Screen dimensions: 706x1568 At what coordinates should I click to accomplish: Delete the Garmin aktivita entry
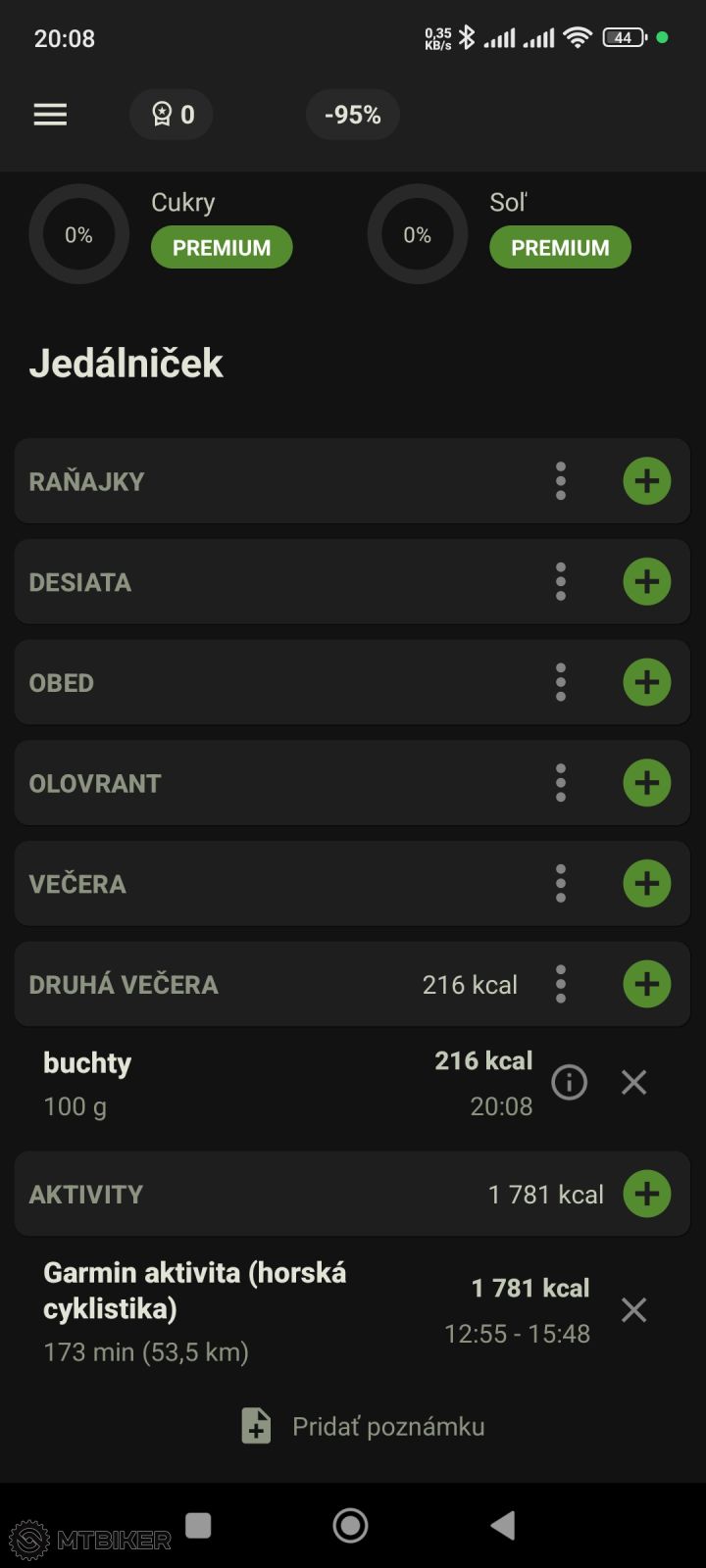coord(634,1310)
